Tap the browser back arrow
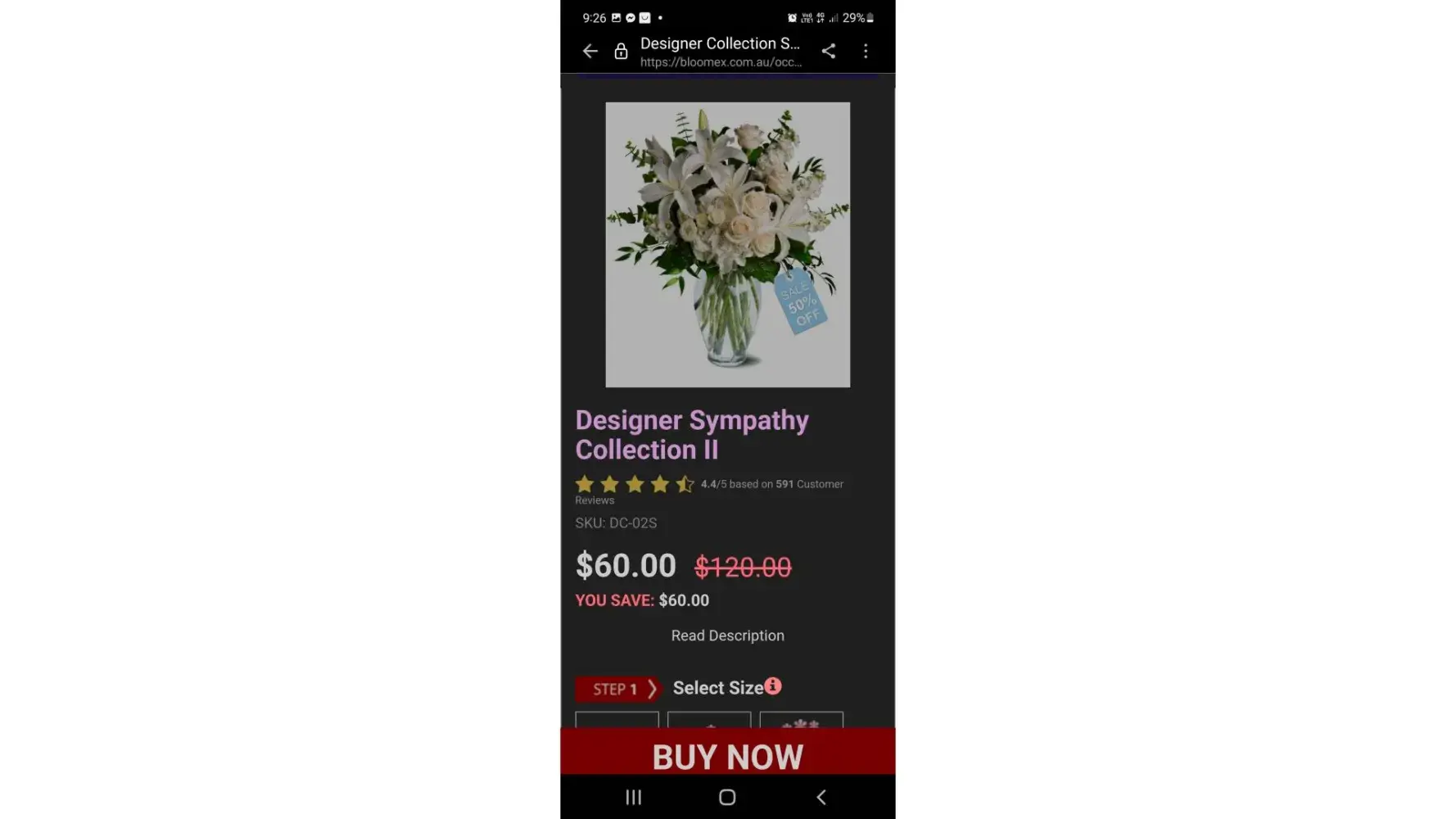This screenshot has width=1456, height=819. click(x=590, y=51)
